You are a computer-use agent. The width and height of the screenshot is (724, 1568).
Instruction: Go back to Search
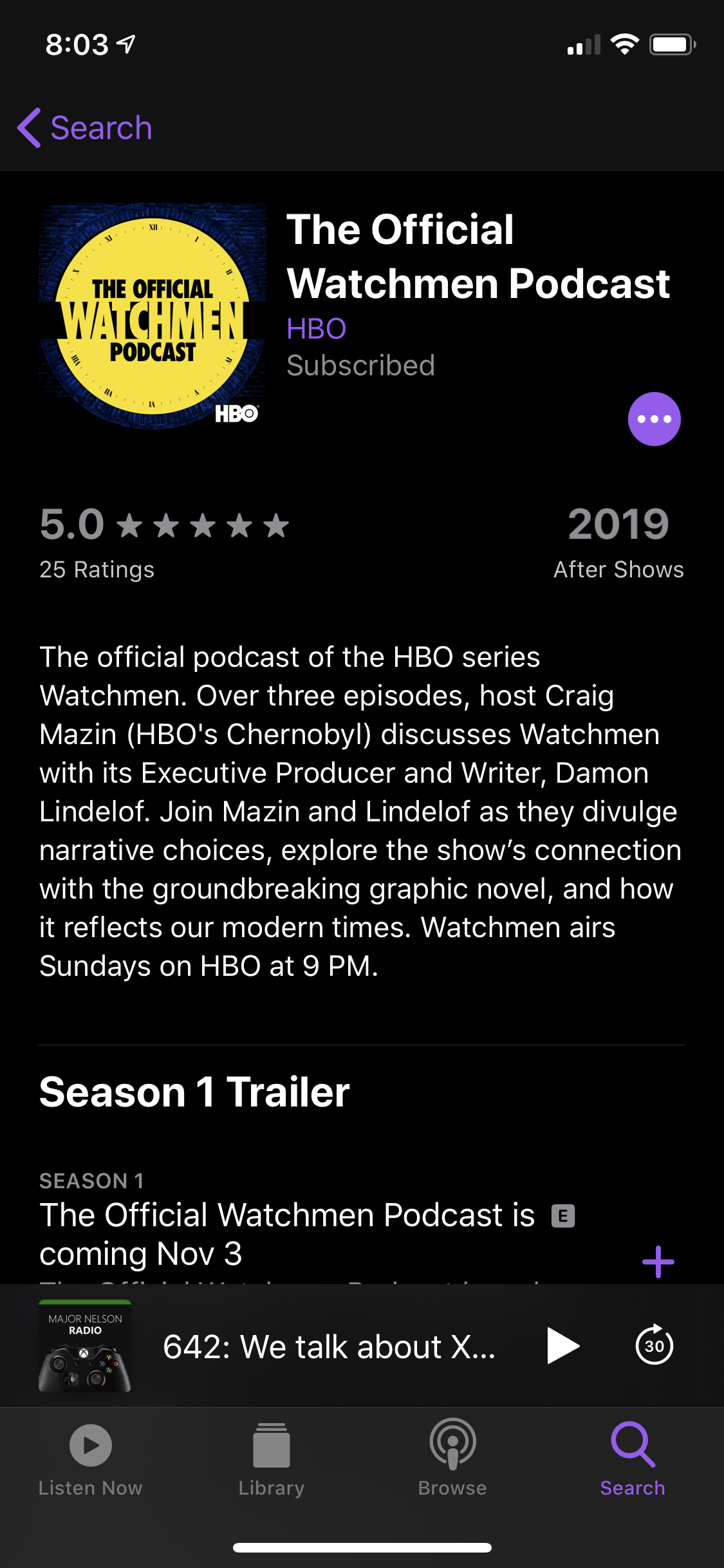click(x=85, y=128)
